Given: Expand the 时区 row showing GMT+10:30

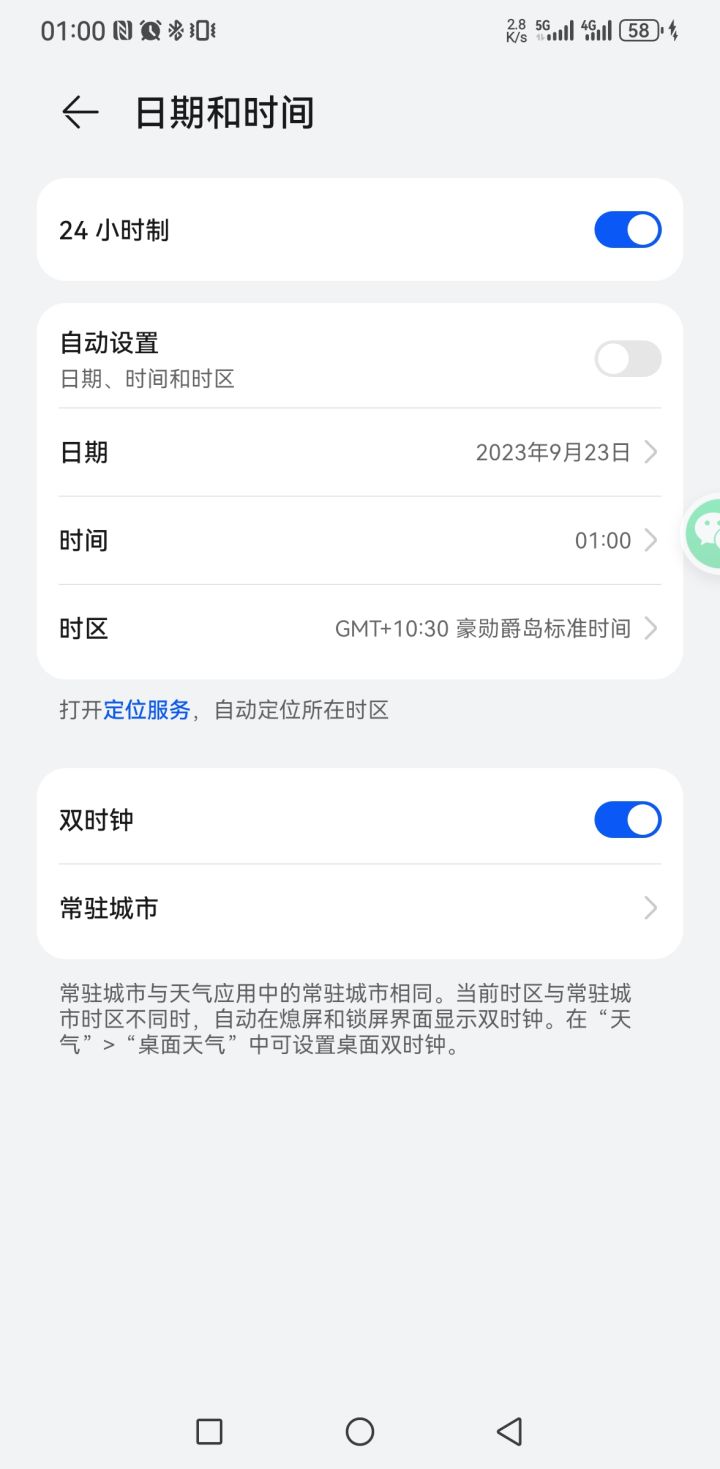Looking at the screenshot, I should (360, 628).
